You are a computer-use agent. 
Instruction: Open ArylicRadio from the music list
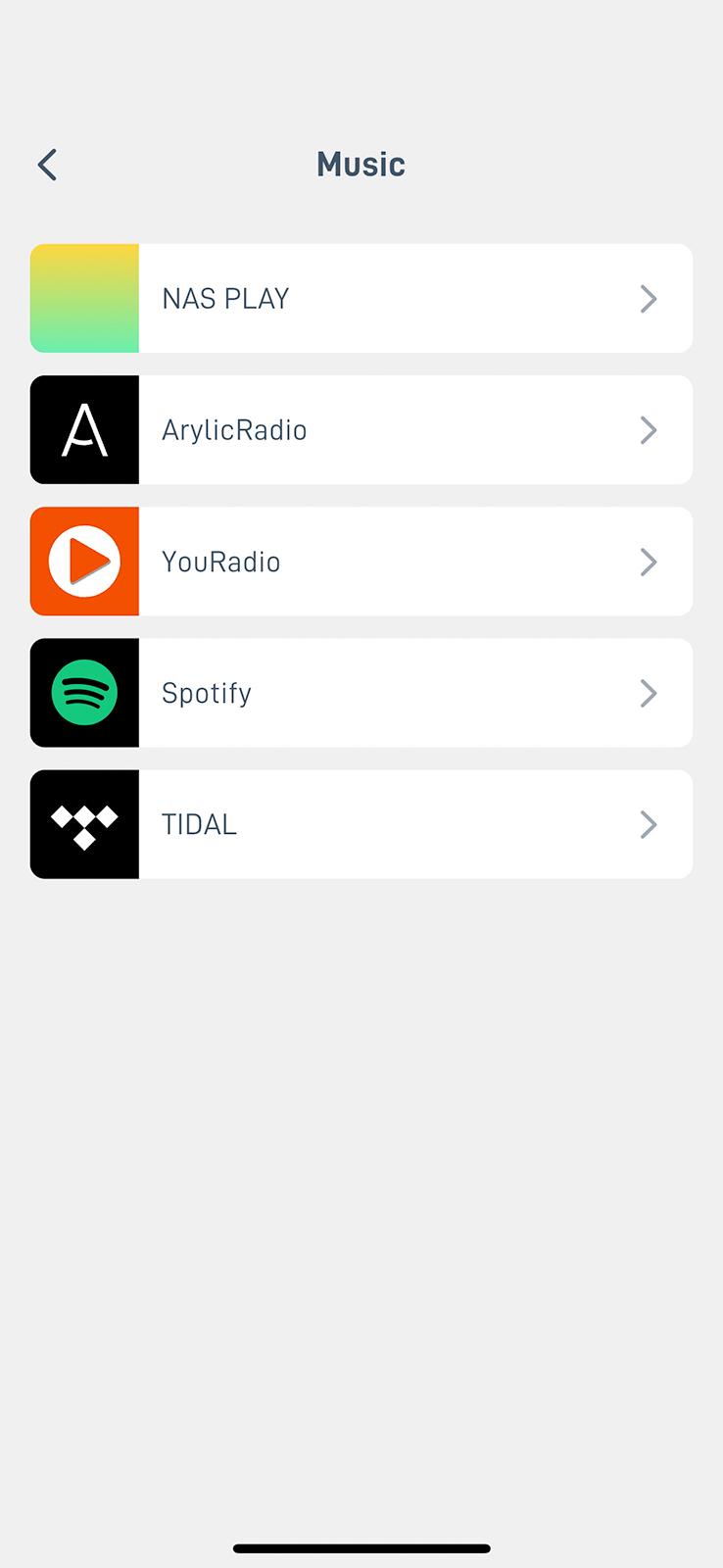pyautogui.click(x=361, y=429)
